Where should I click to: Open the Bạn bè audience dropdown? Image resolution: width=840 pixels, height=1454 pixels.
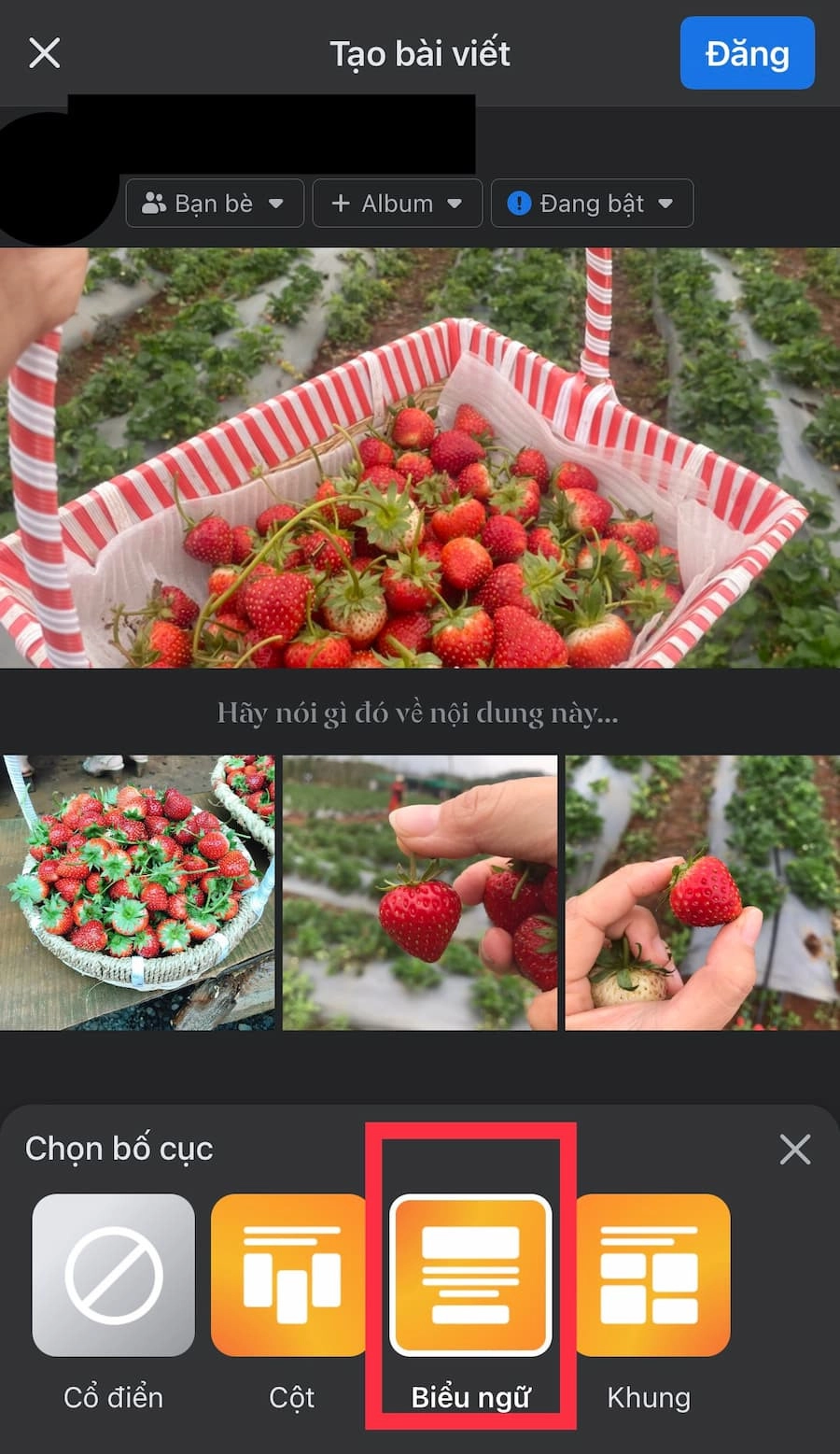(214, 203)
